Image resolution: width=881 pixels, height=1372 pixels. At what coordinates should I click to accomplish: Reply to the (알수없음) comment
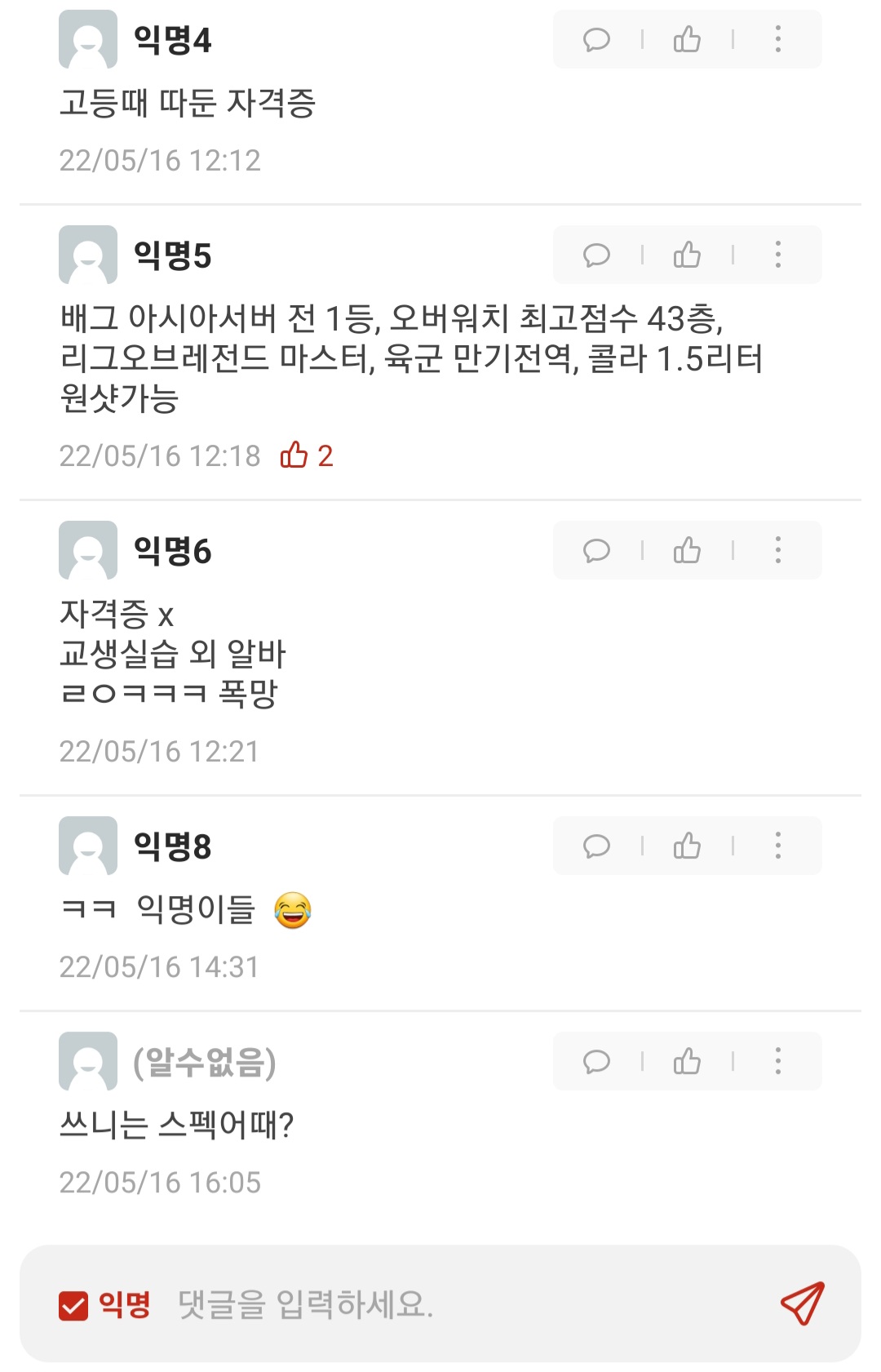click(x=596, y=1061)
